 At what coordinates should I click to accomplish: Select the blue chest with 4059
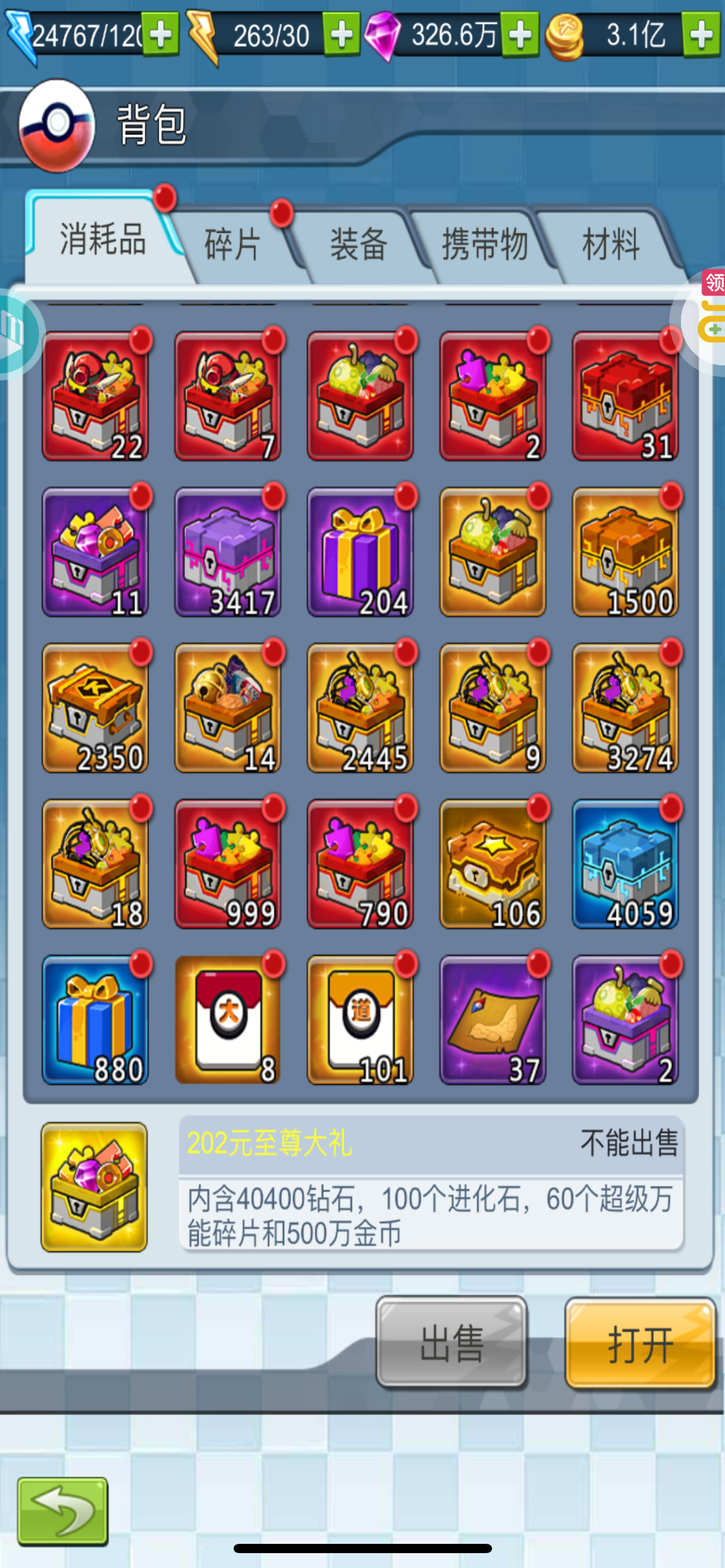point(625,864)
